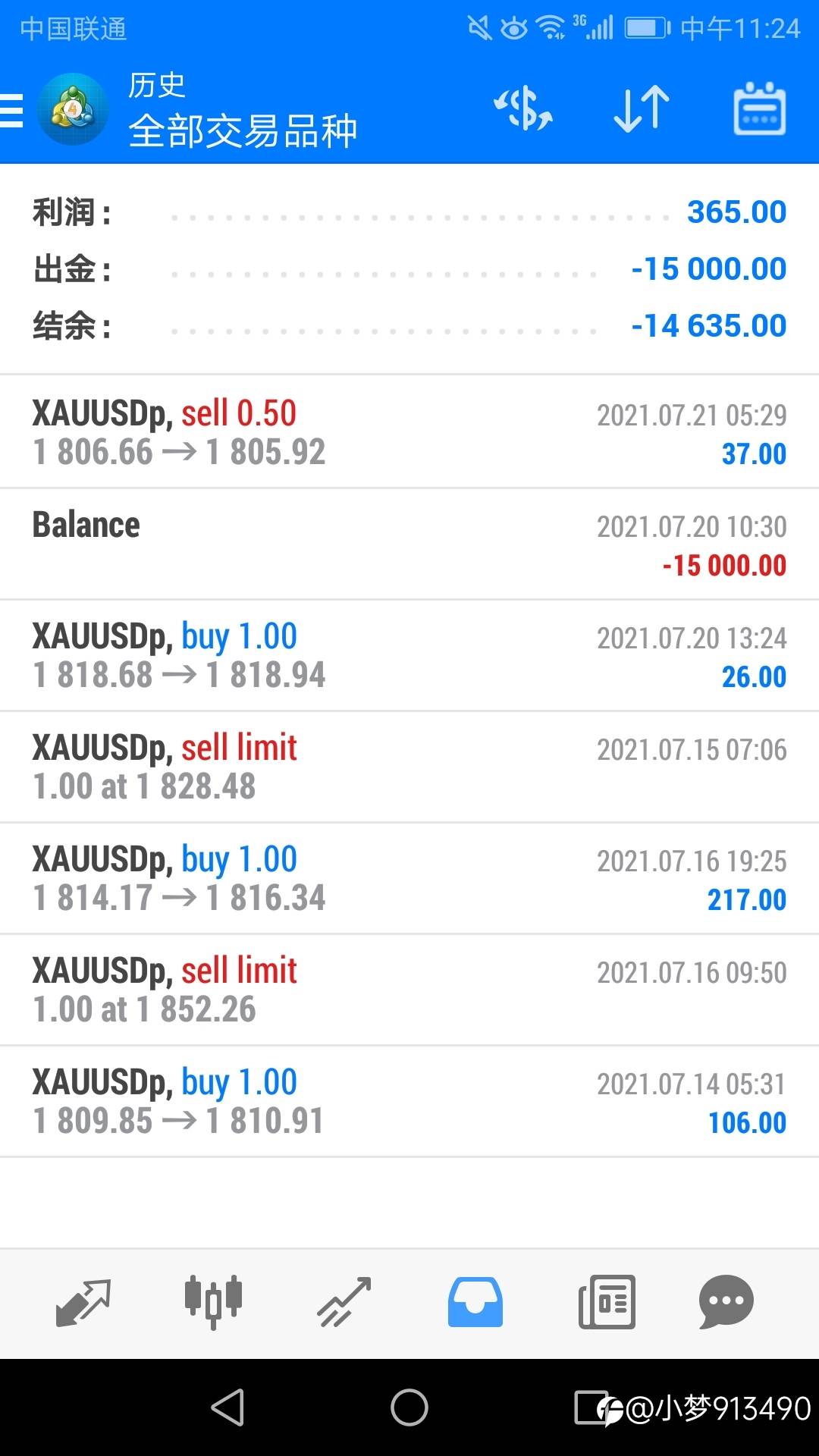Open the buy 1.00 trade at 1 814.17

[409, 878]
